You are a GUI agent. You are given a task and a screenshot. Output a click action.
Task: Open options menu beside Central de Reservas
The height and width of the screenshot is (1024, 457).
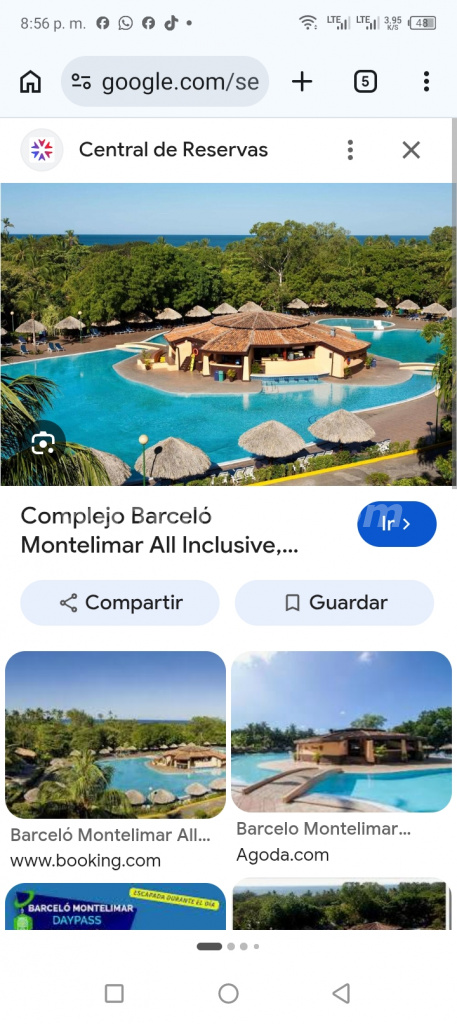[x=351, y=150]
